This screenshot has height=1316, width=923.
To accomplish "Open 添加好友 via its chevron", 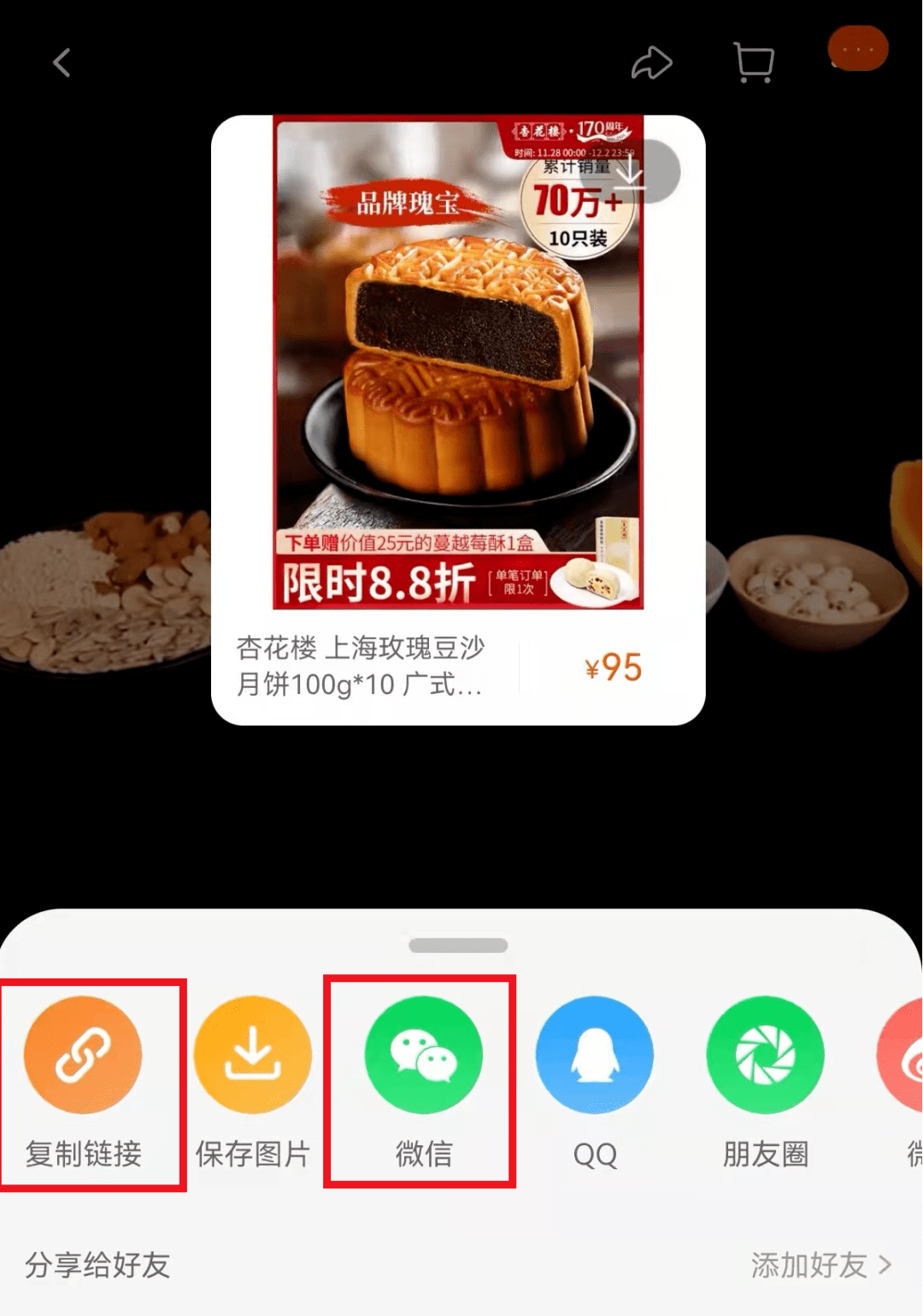I will click(x=885, y=1266).
